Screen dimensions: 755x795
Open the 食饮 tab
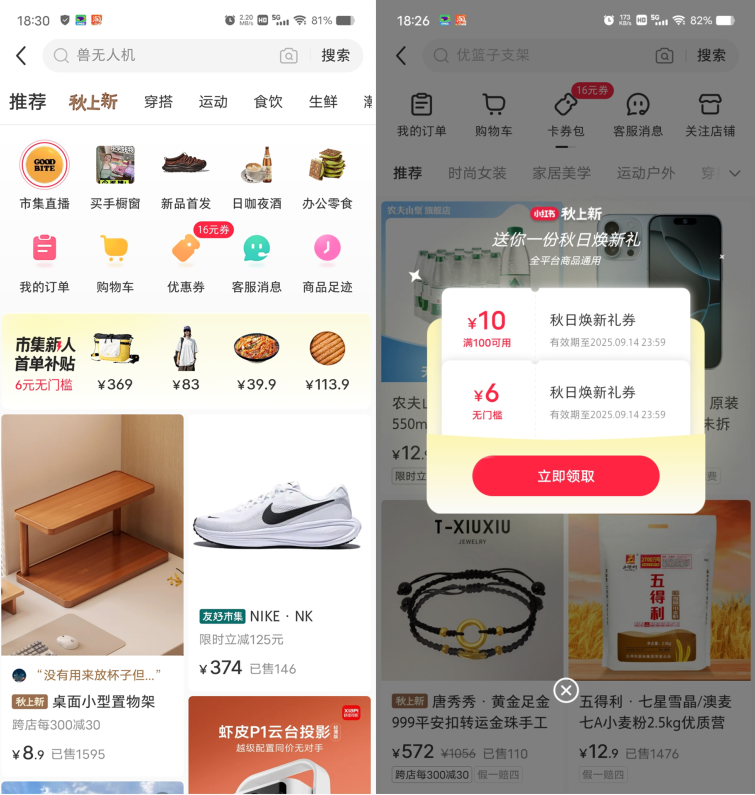point(268,101)
